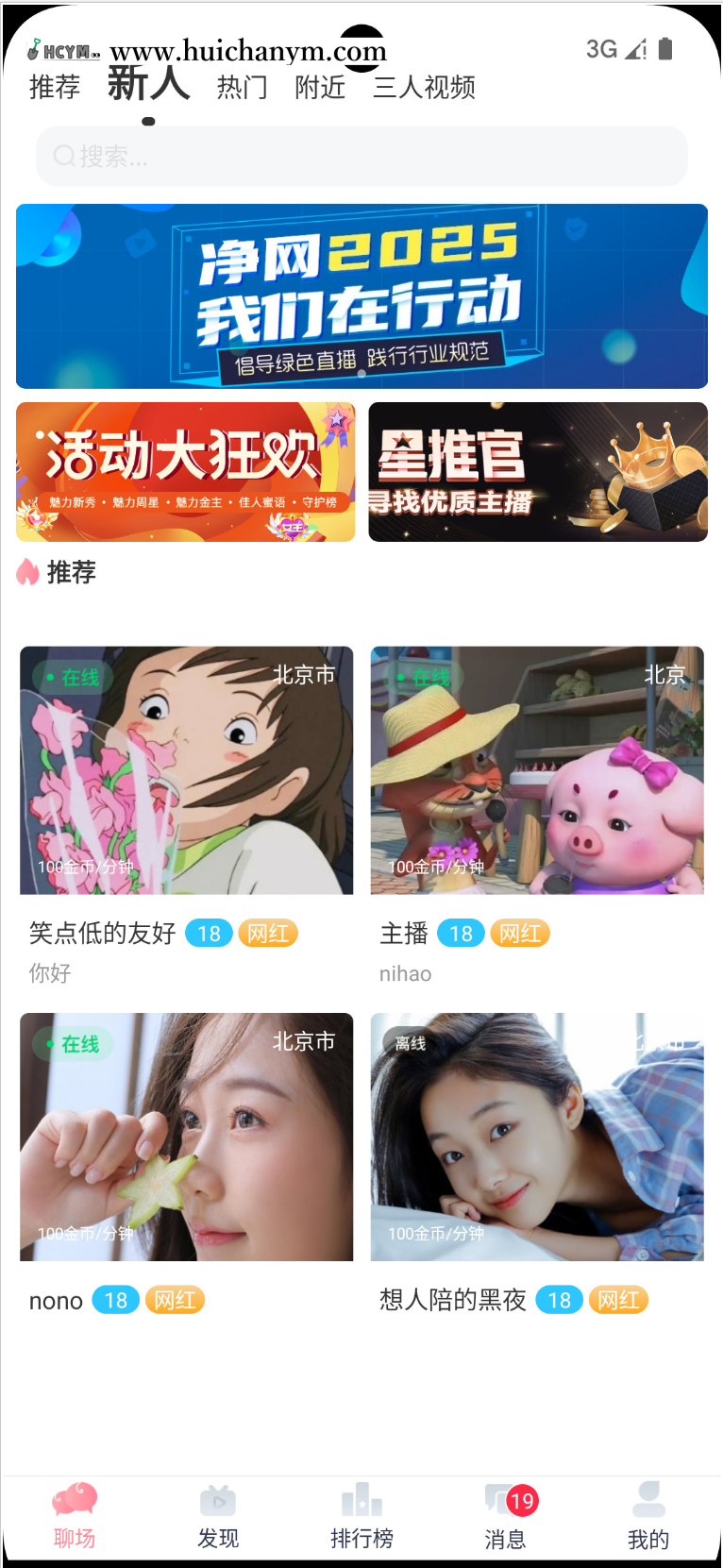This screenshot has width=723, height=1568.
Task: Tap the 发现 discover TV icon
Action: (x=218, y=1501)
